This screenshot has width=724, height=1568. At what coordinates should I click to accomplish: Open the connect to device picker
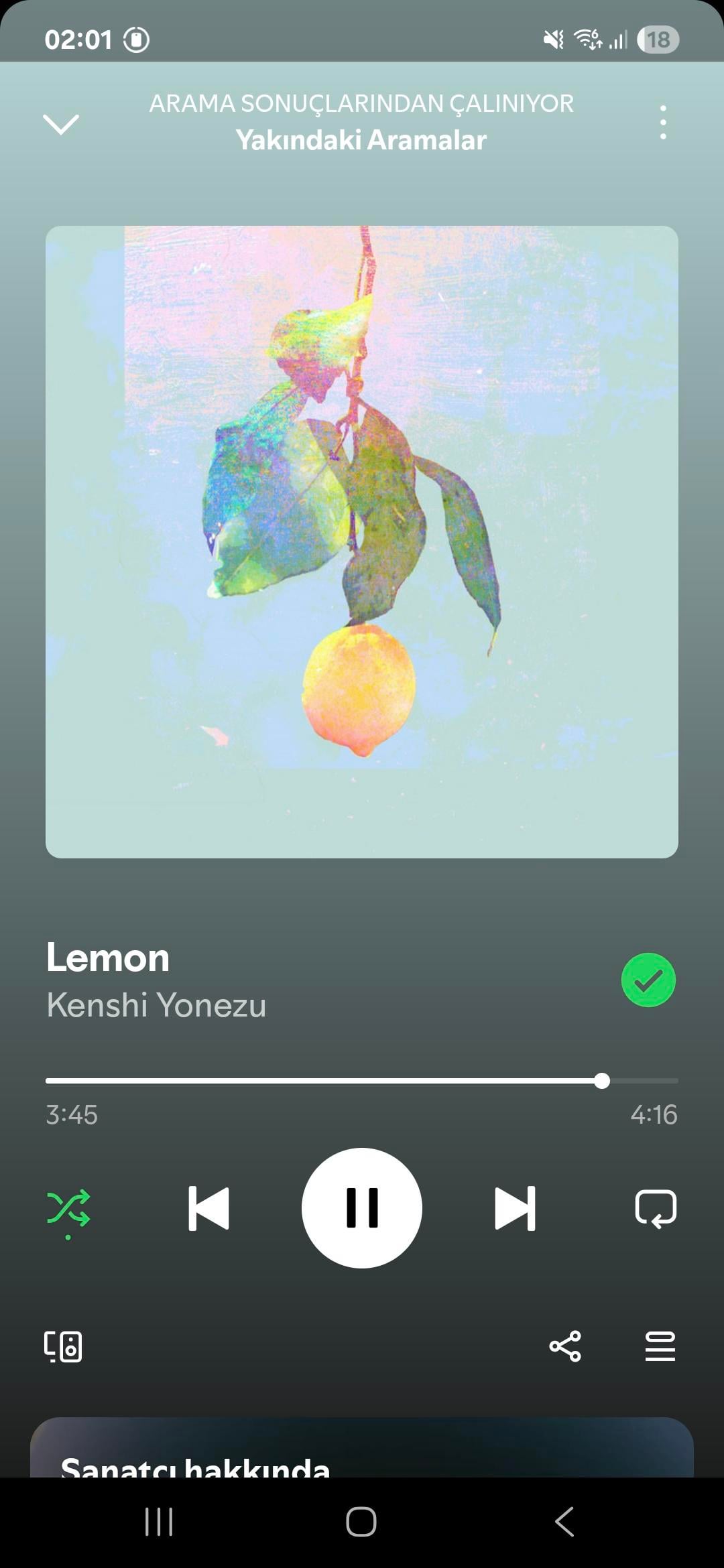(63, 1347)
